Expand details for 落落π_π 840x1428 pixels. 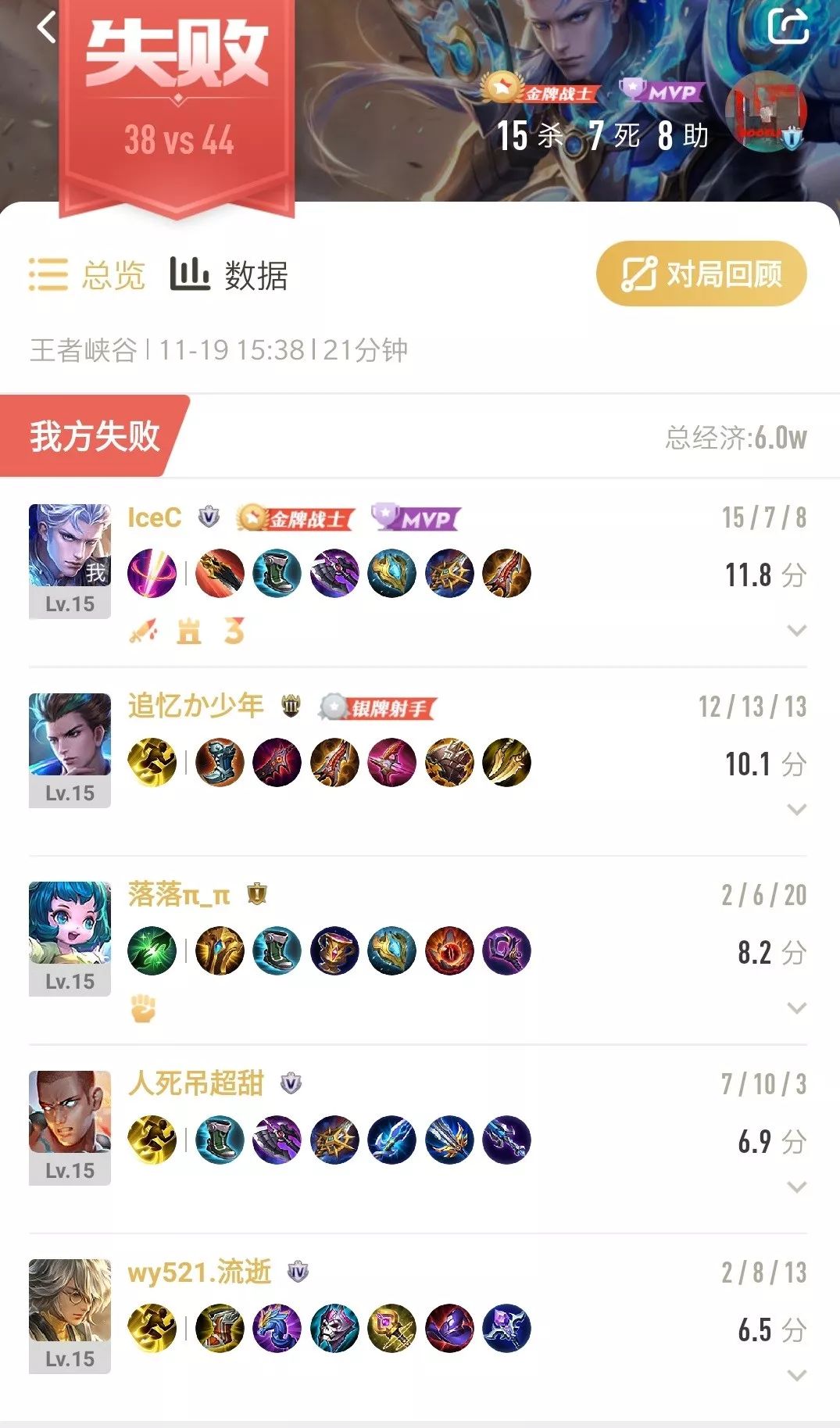(796, 1007)
